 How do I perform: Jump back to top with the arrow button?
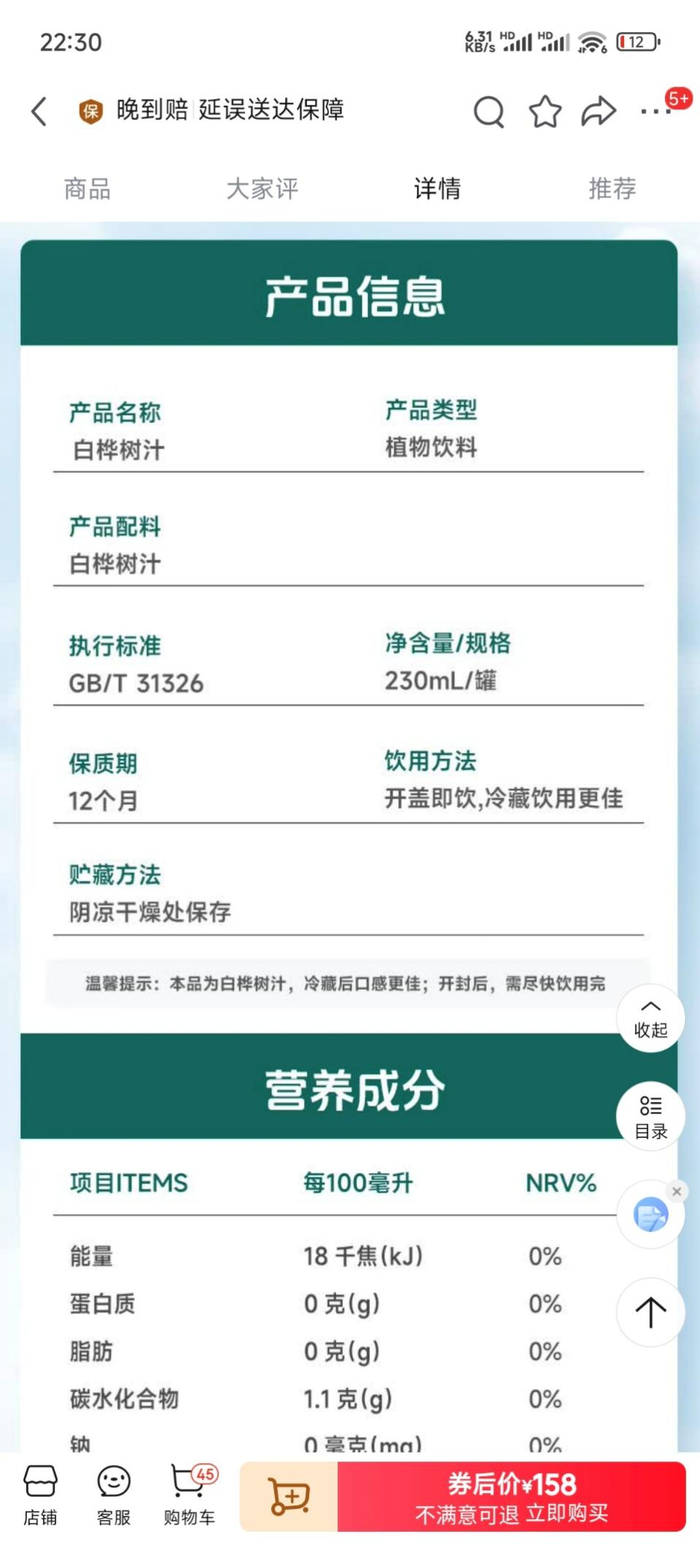point(651,1312)
